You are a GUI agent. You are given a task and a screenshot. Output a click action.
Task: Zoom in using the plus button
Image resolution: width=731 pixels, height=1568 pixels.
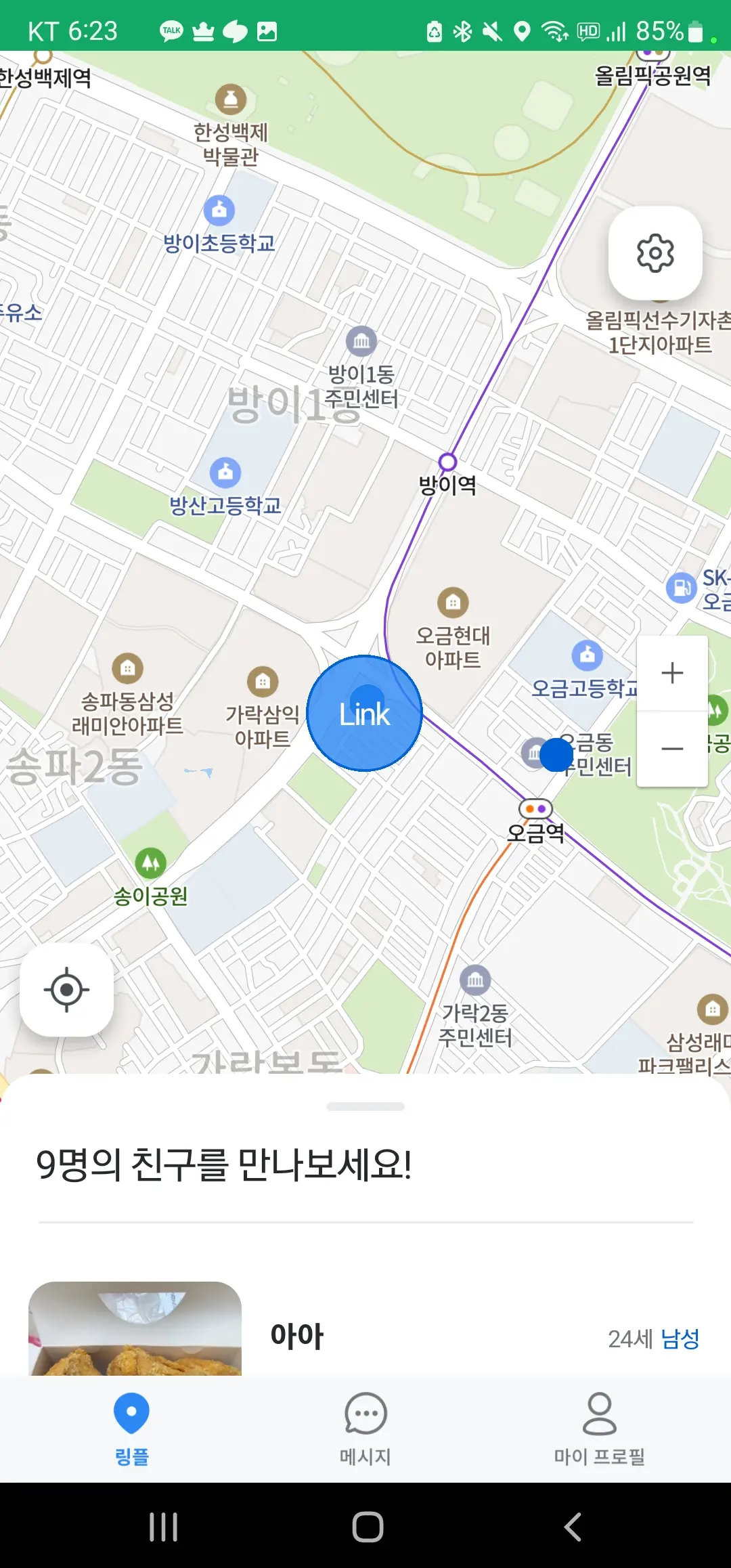tap(672, 674)
